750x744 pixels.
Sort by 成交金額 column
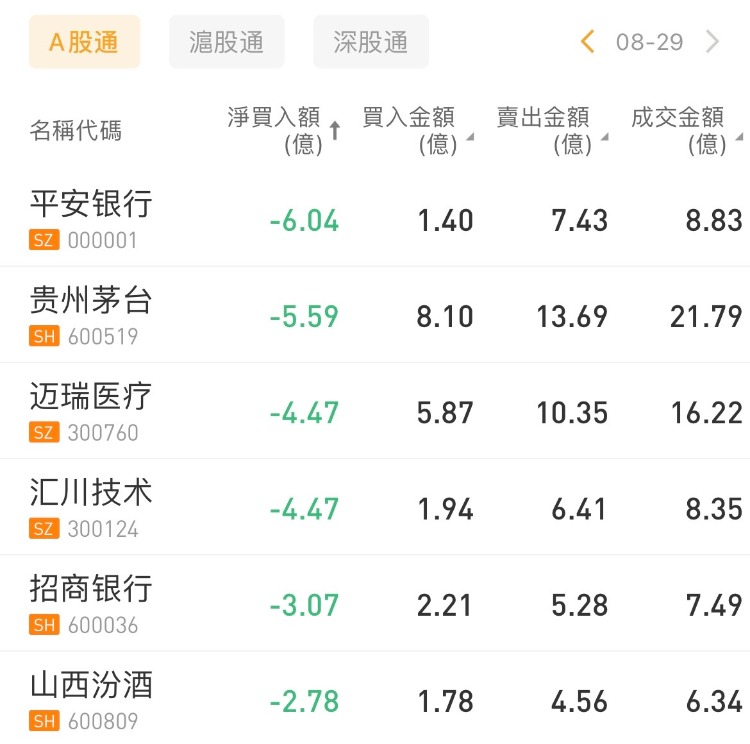point(684,131)
